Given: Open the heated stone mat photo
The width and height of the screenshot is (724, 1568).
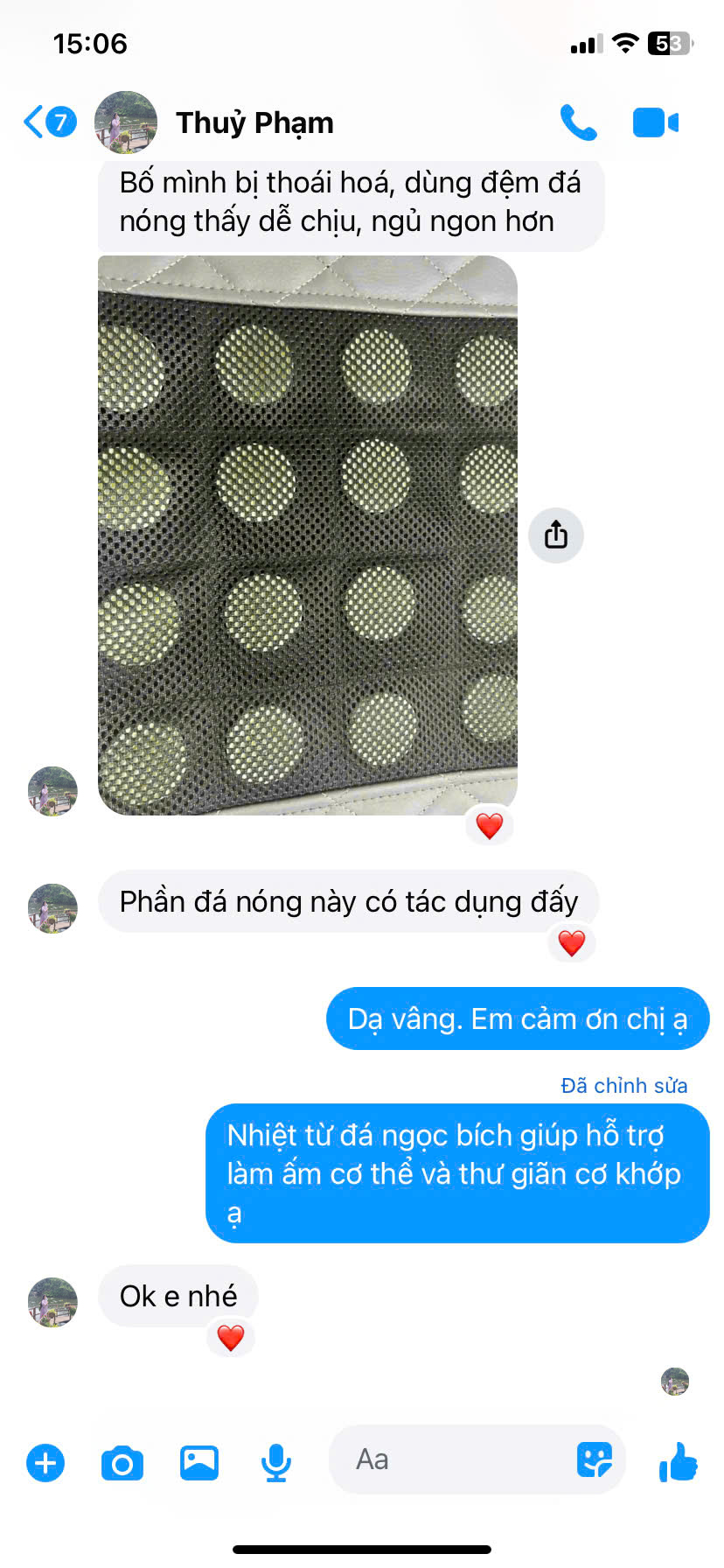Looking at the screenshot, I should tap(307, 535).
